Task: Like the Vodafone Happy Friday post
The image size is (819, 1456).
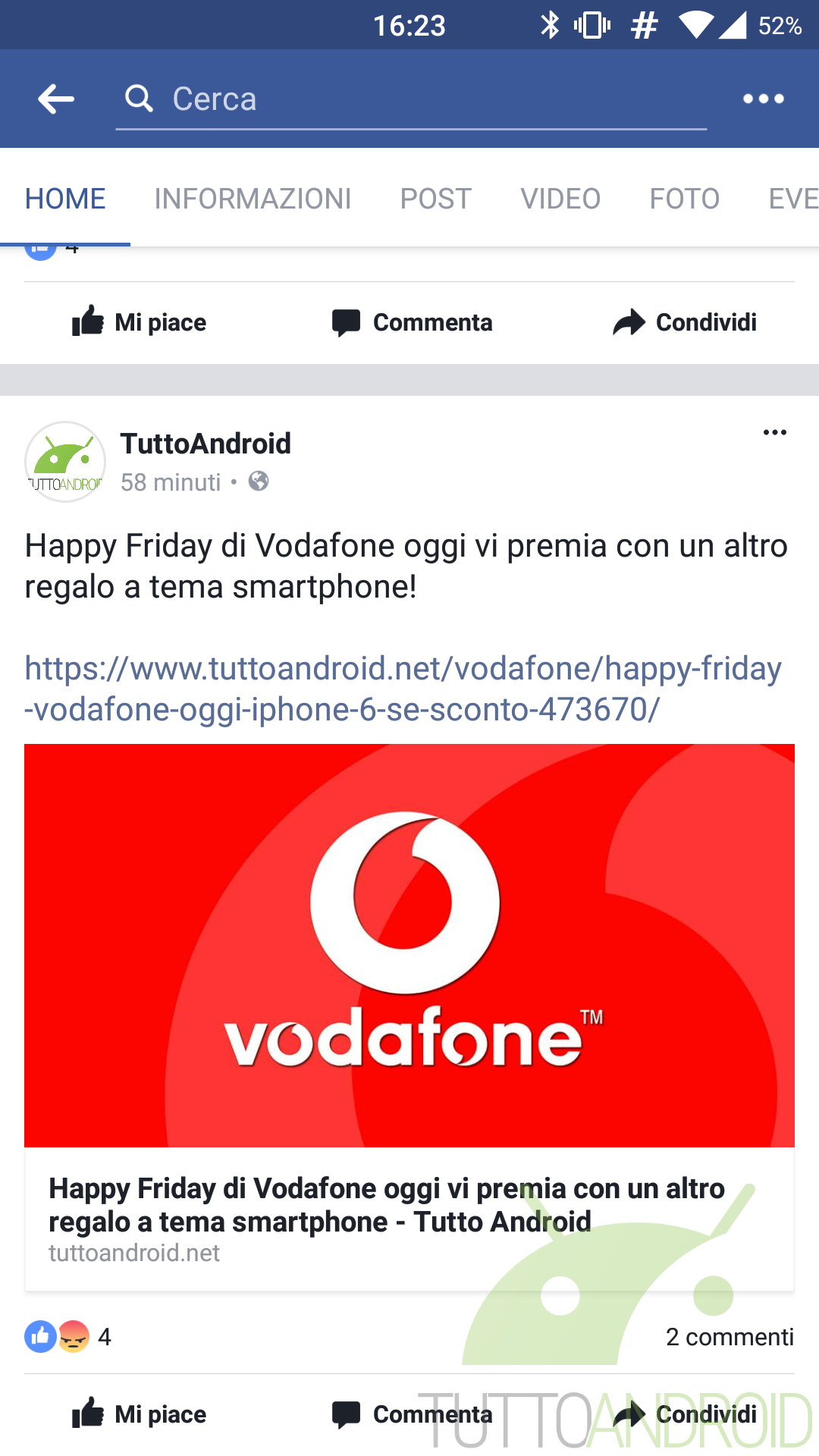Action: (x=139, y=1414)
